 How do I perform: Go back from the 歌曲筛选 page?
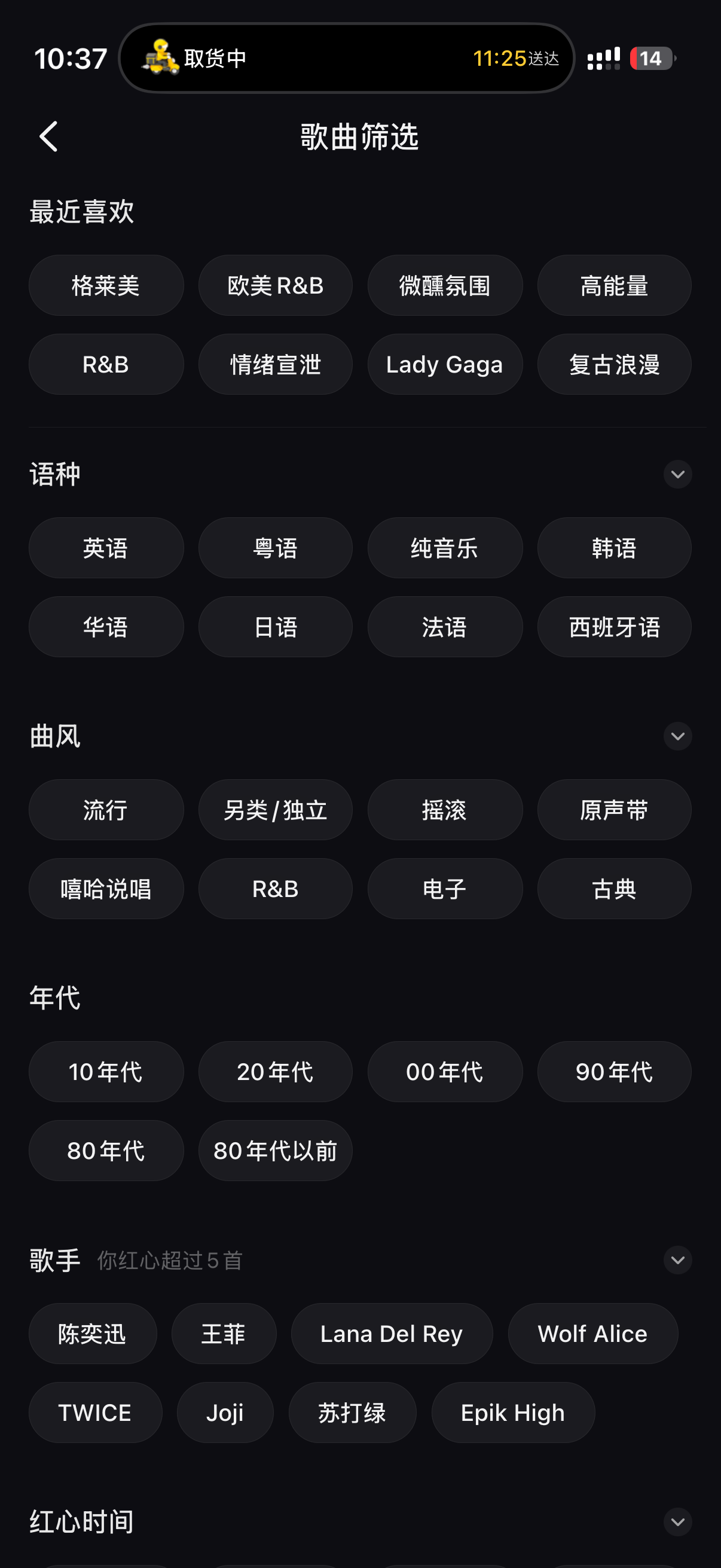[x=48, y=136]
